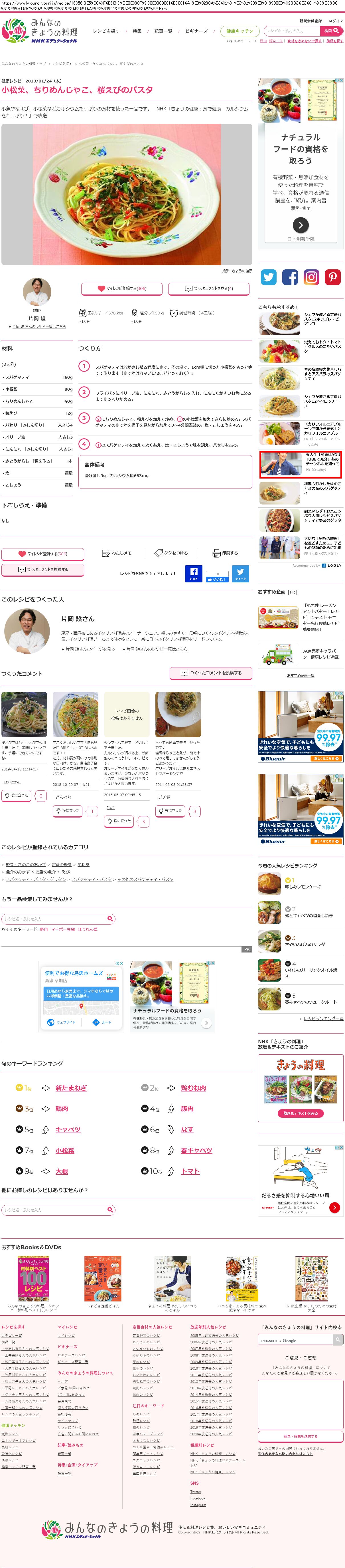Open 片岡 護さんのページを見る link
This screenshot has height=1568, width=345.
90,649
